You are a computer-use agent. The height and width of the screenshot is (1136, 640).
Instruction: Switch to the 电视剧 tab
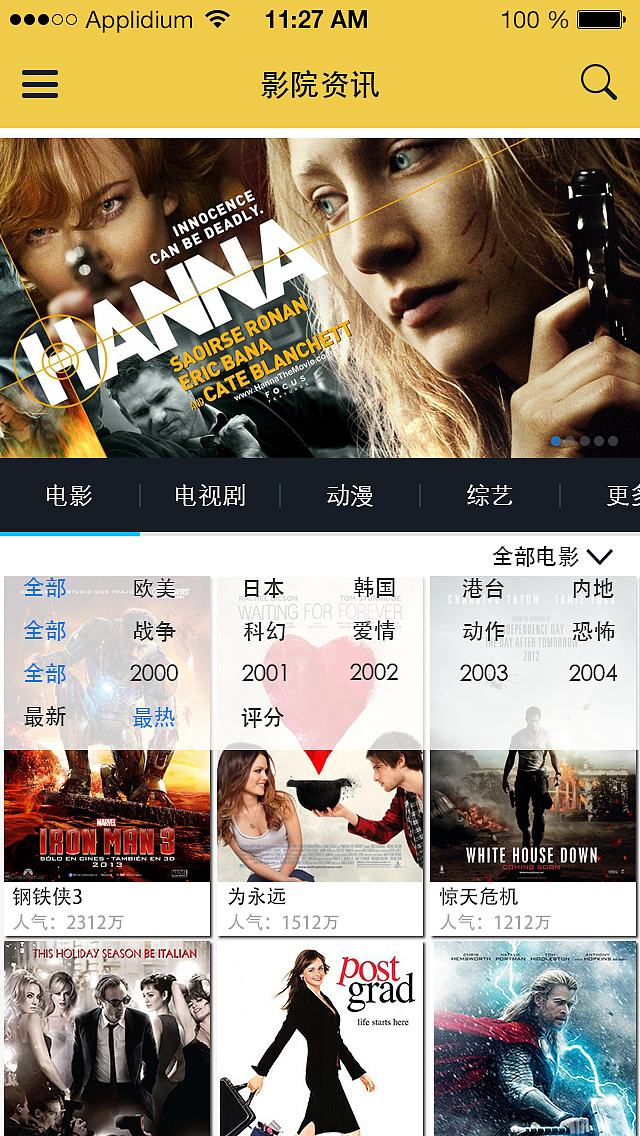pyautogui.click(x=210, y=495)
